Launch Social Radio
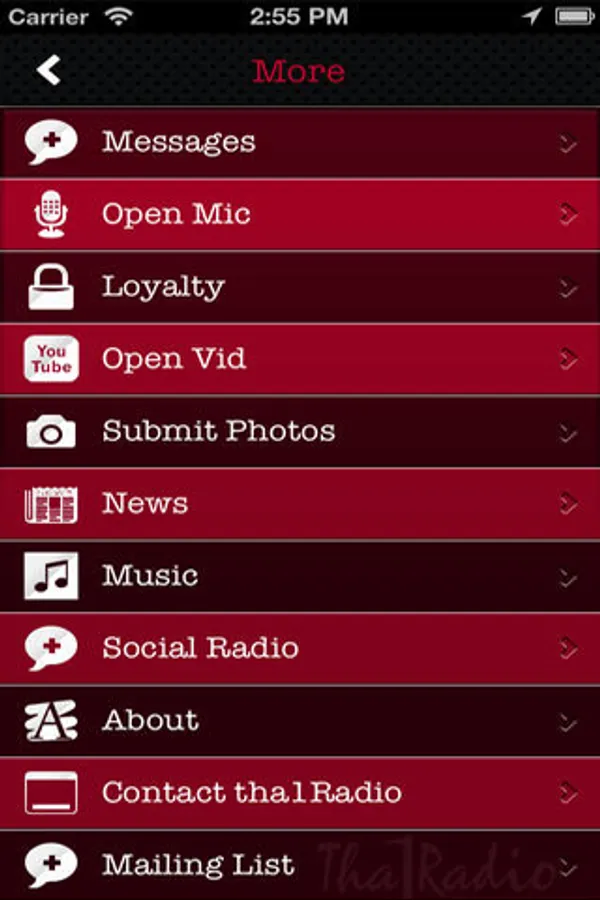This screenshot has width=600, height=900. point(300,648)
